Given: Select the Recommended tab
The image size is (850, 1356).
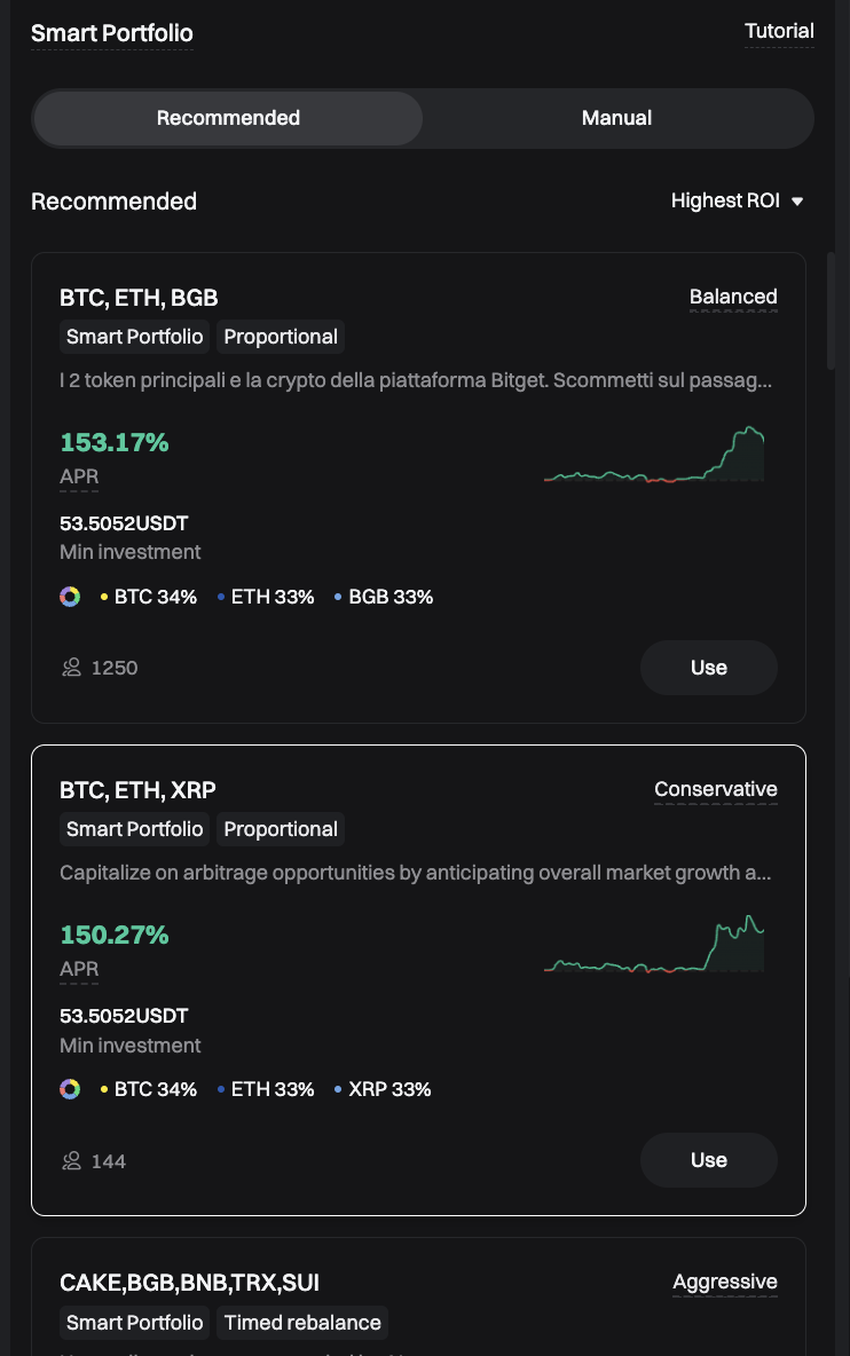Looking at the screenshot, I should pyautogui.click(x=228, y=118).
